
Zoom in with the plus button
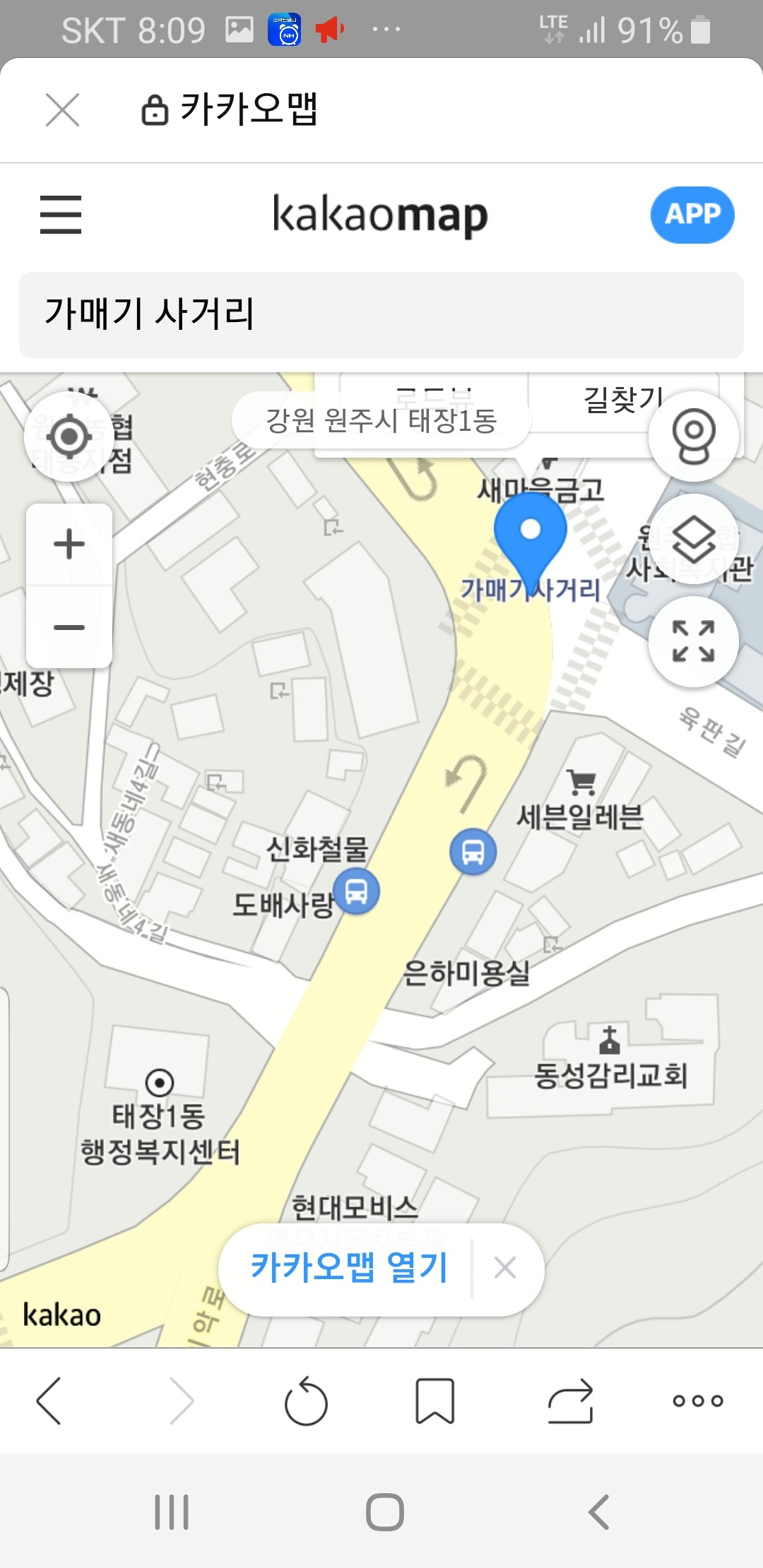(69, 544)
